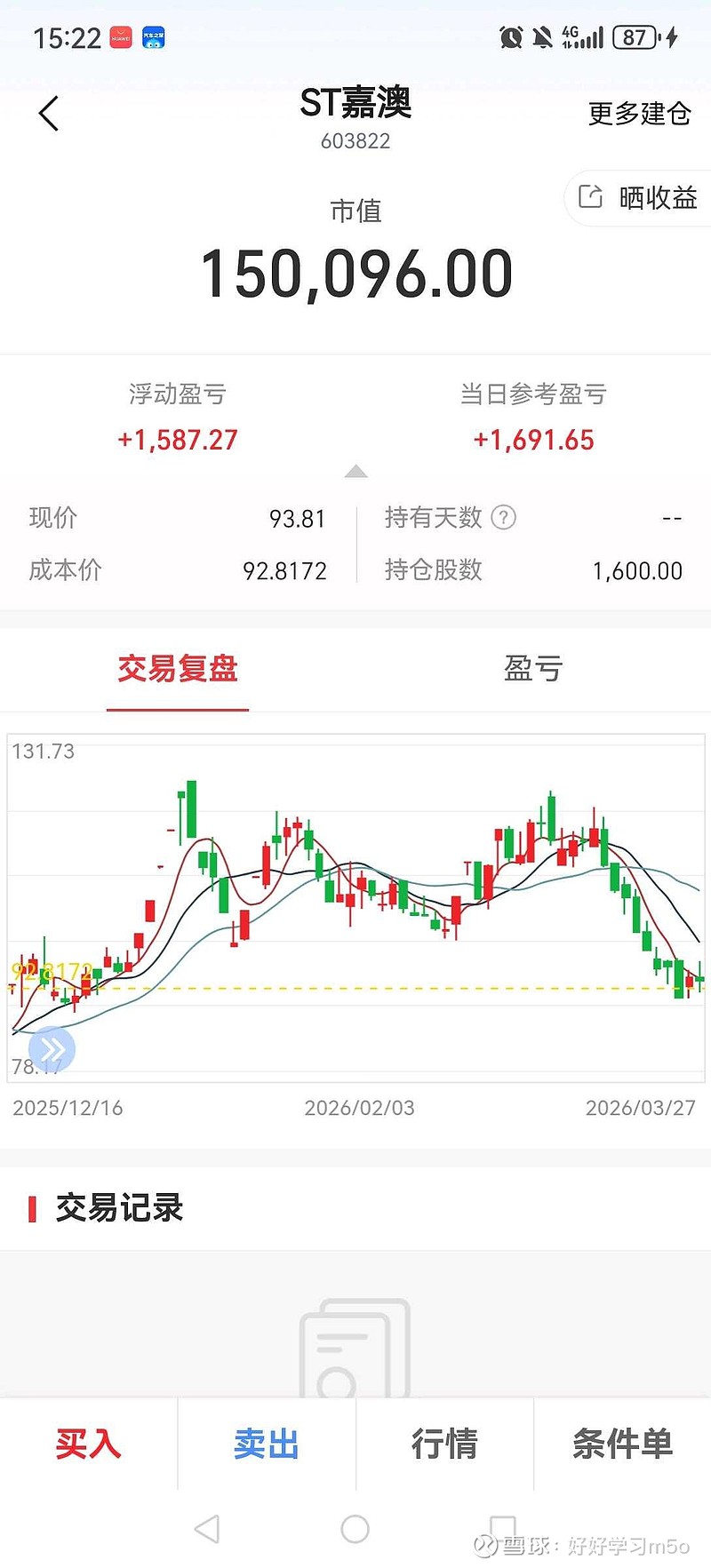Viewport: 711px width, 1568px height.
Task: Tap the system home button
Action: point(355,1529)
